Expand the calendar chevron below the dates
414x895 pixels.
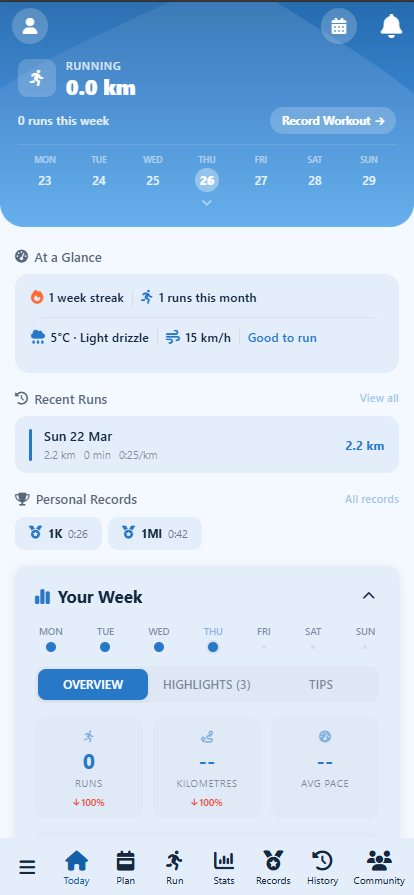point(207,203)
